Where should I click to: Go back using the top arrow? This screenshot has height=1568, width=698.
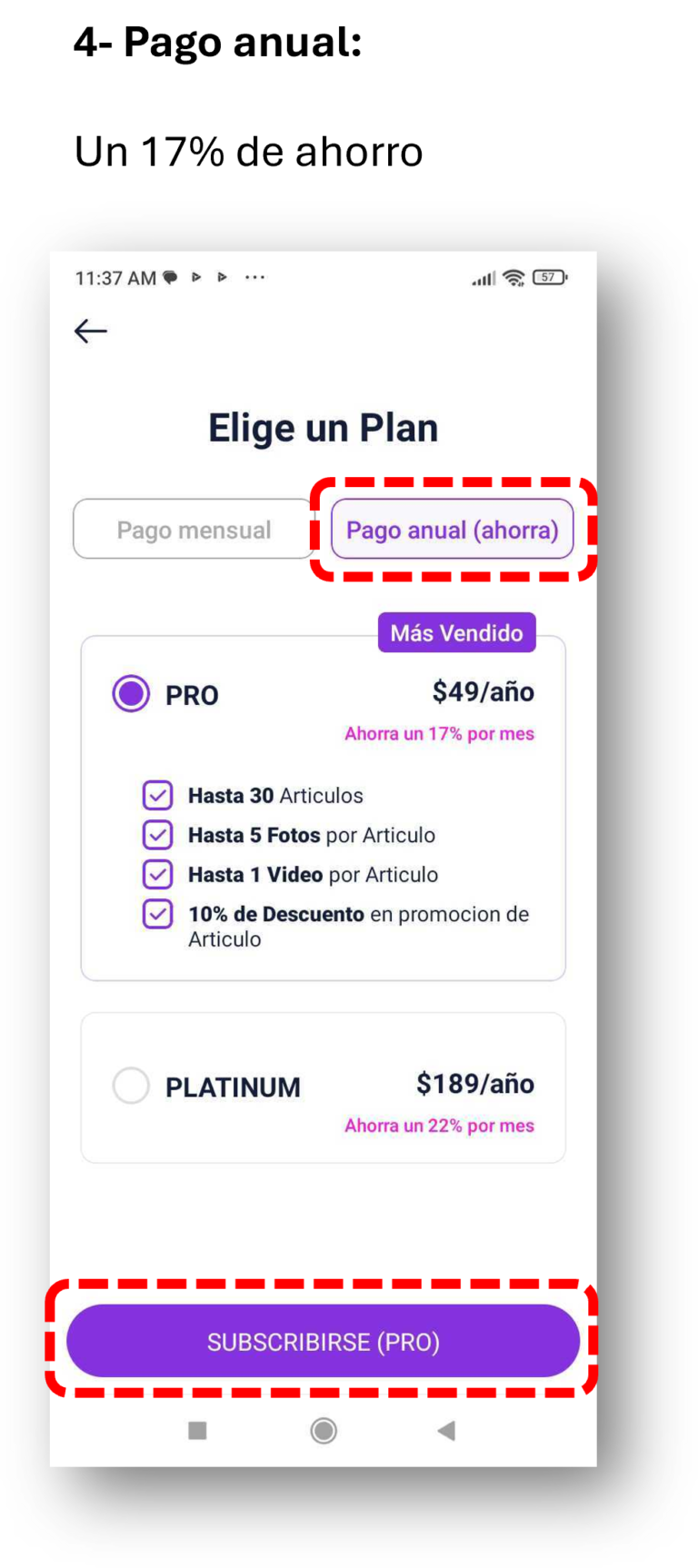[x=91, y=332]
